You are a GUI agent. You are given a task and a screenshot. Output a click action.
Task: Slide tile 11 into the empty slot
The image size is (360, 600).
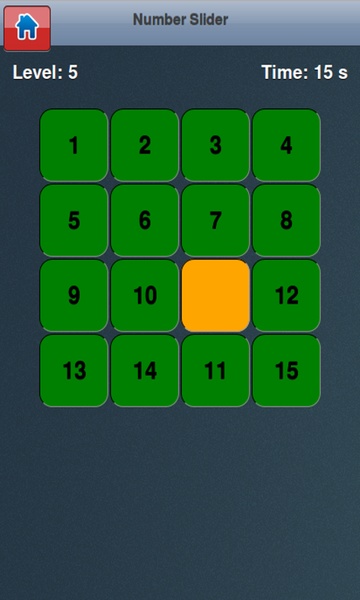click(215, 370)
